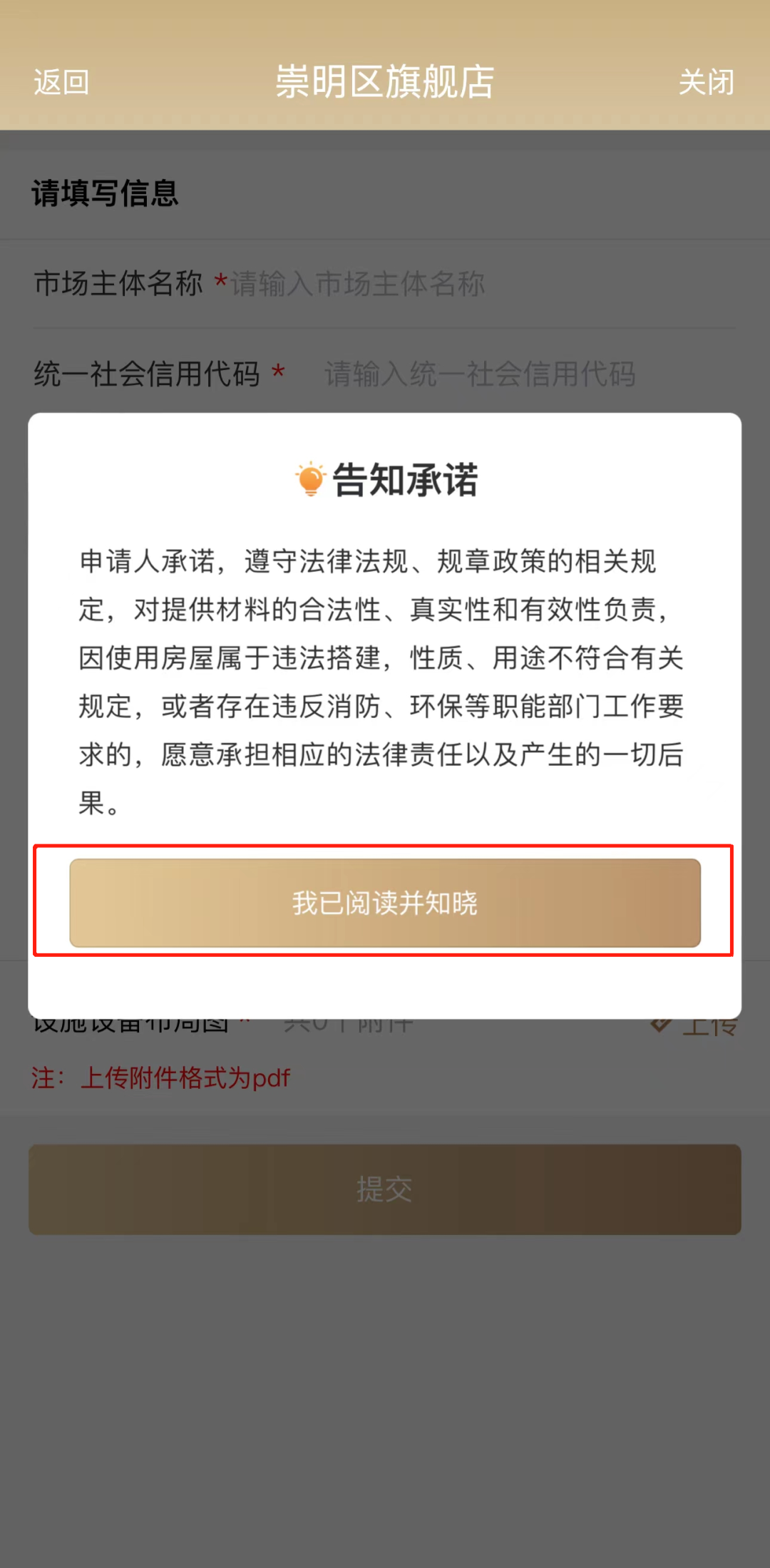770x1568 pixels.
Task: Go back using 返回
Action: pos(62,83)
